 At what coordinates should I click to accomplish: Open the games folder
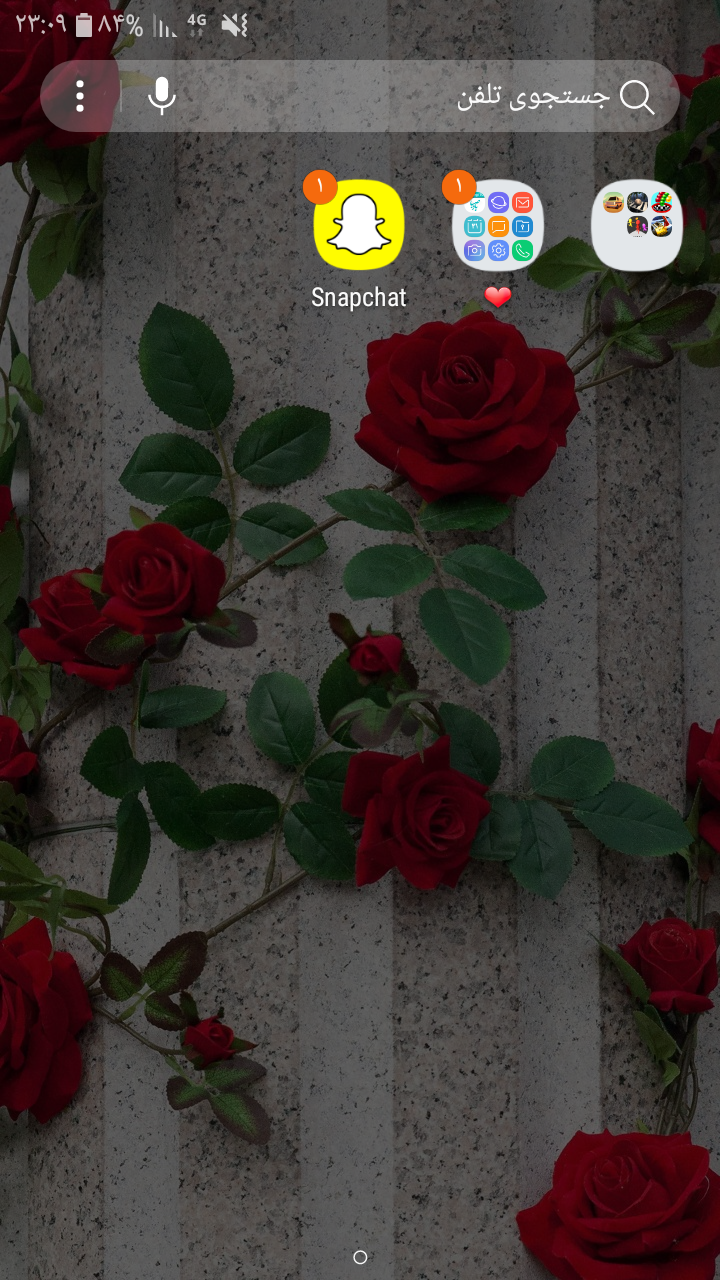click(637, 226)
